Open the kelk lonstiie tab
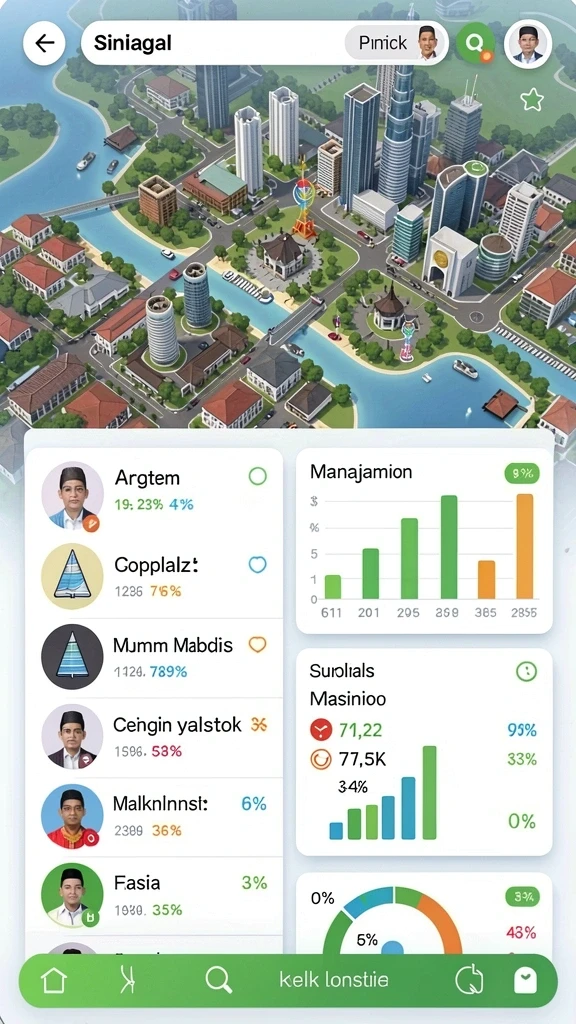This screenshot has height=1024, width=576. [x=334, y=980]
